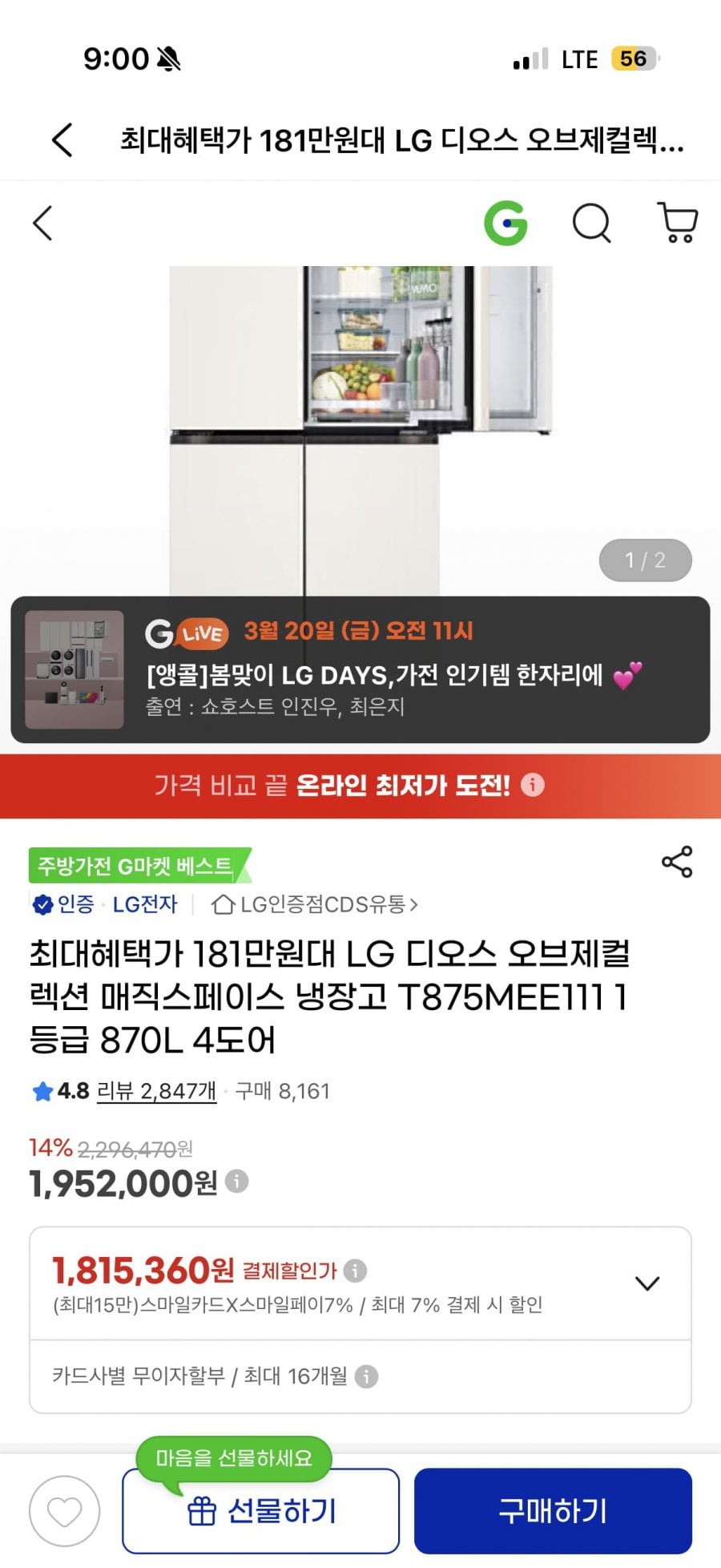721x1568 pixels.
Task: Open info on 온라인 최저가 도전 banner
Action: click(533, 785)
